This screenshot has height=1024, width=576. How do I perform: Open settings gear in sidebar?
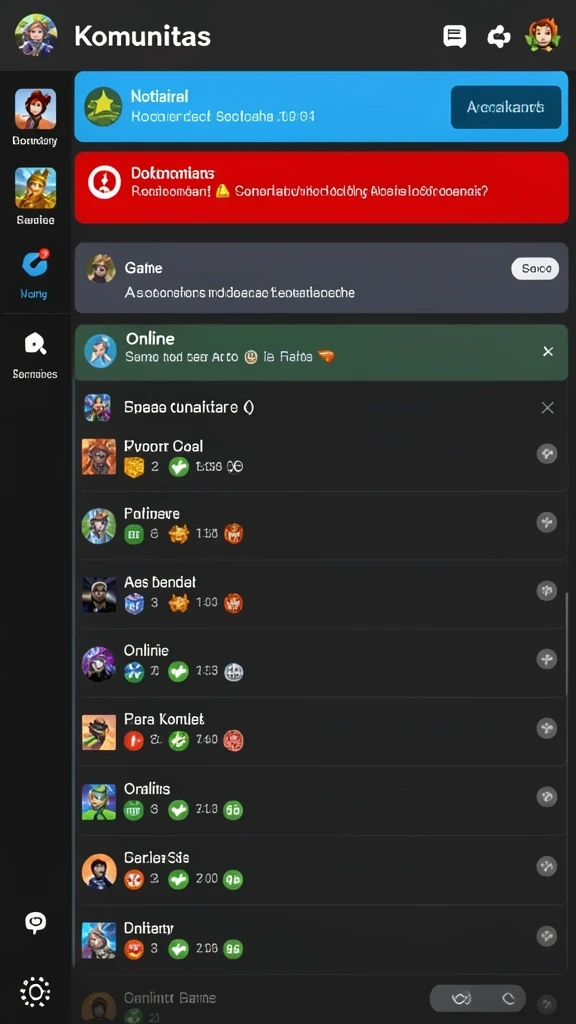point(35,993)
